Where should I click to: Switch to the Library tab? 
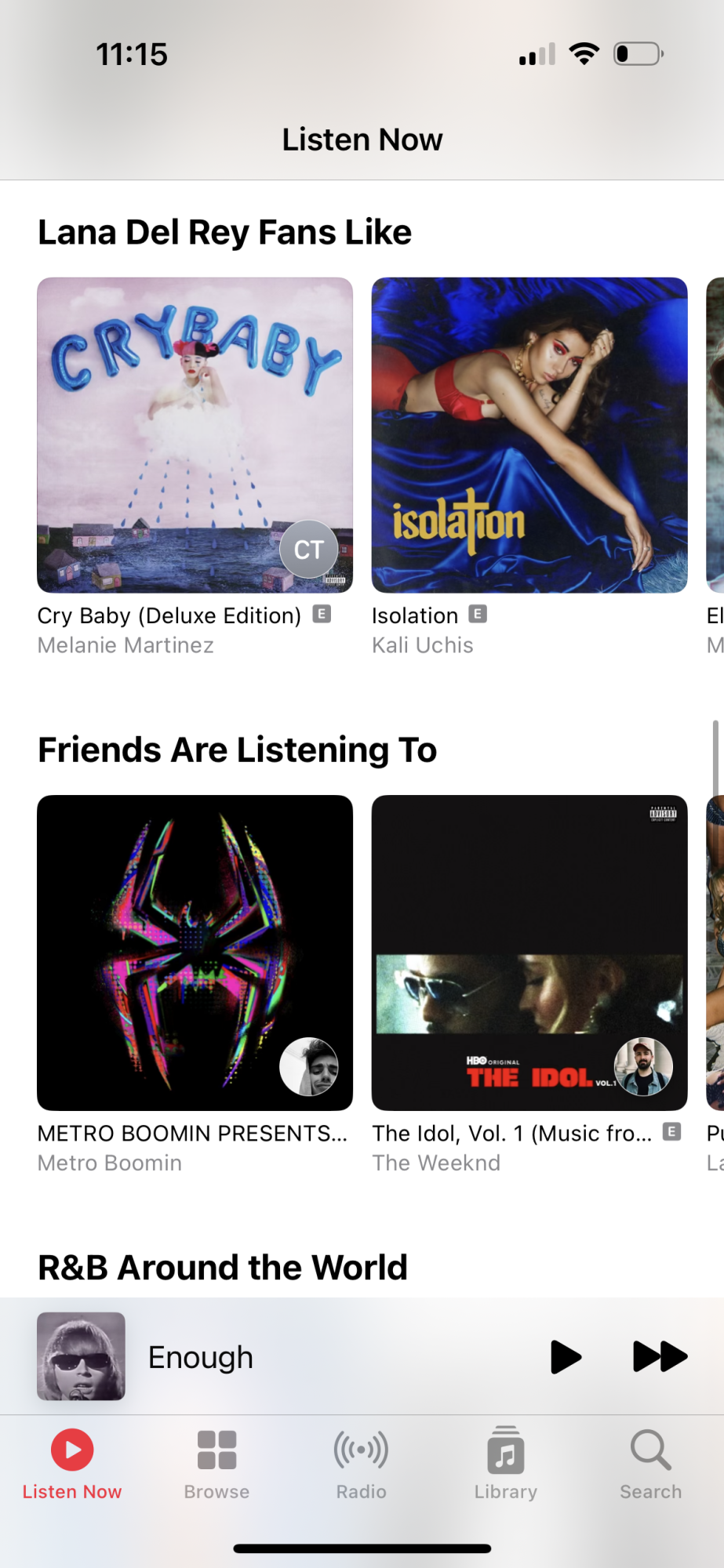click(x=506, y=1463)
